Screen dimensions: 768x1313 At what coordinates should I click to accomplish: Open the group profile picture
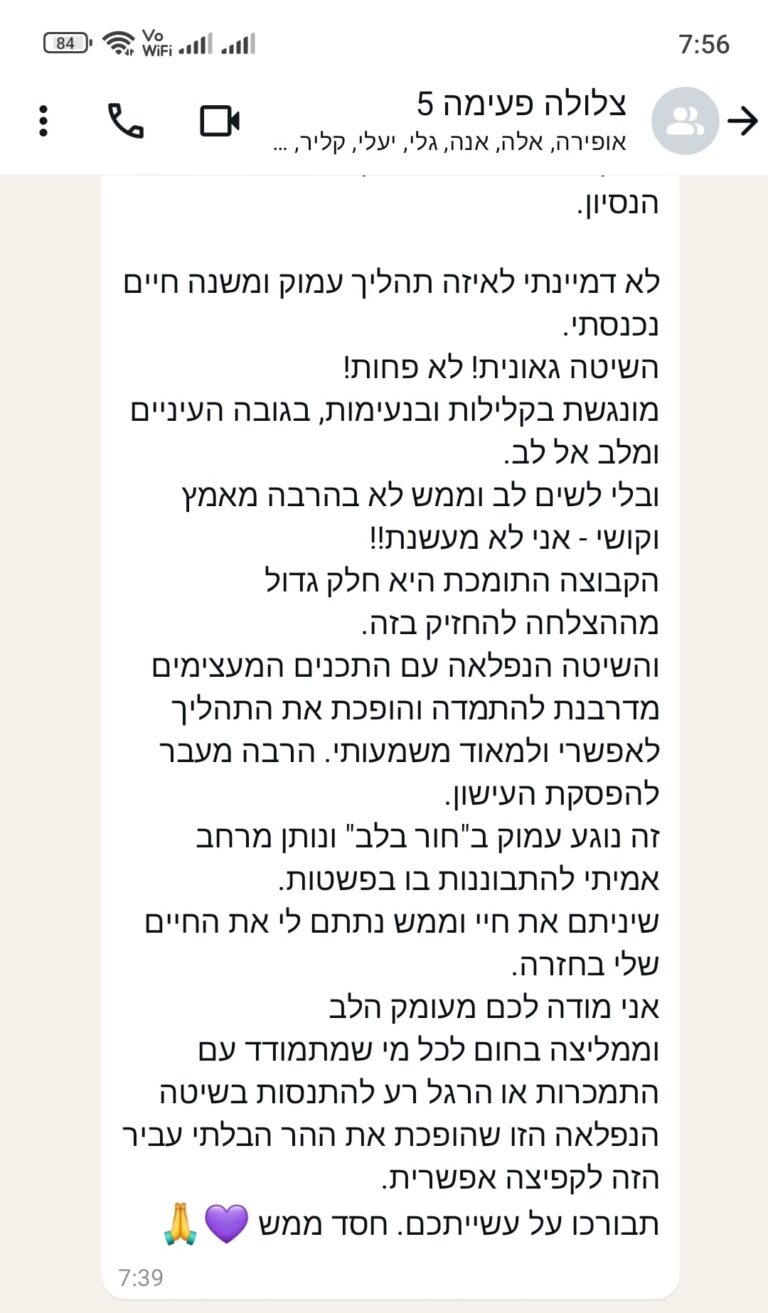(684, 121)
